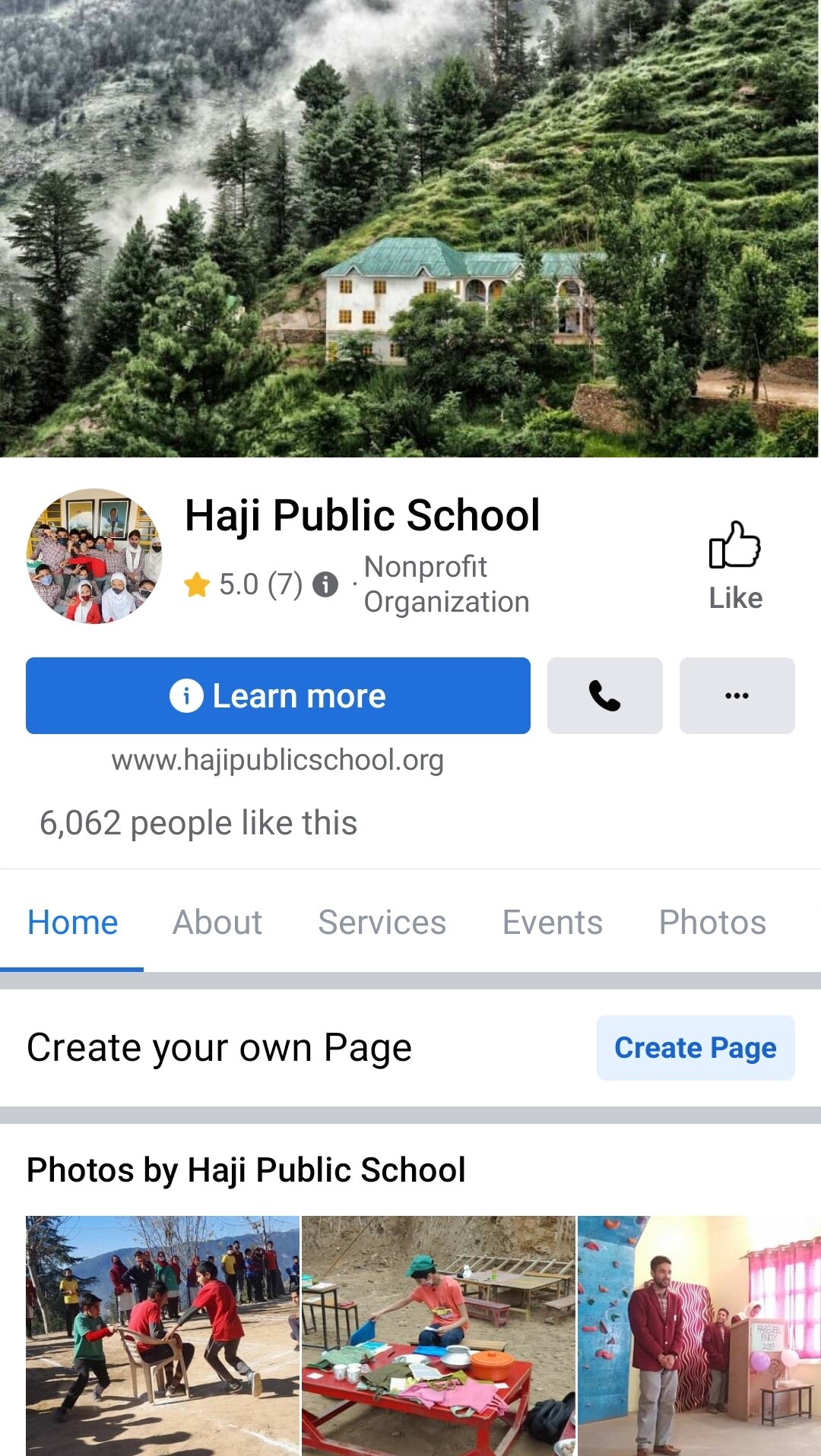Open the three-dot more options menu
The image size is (821, 1456).
[x=737, y=695]
